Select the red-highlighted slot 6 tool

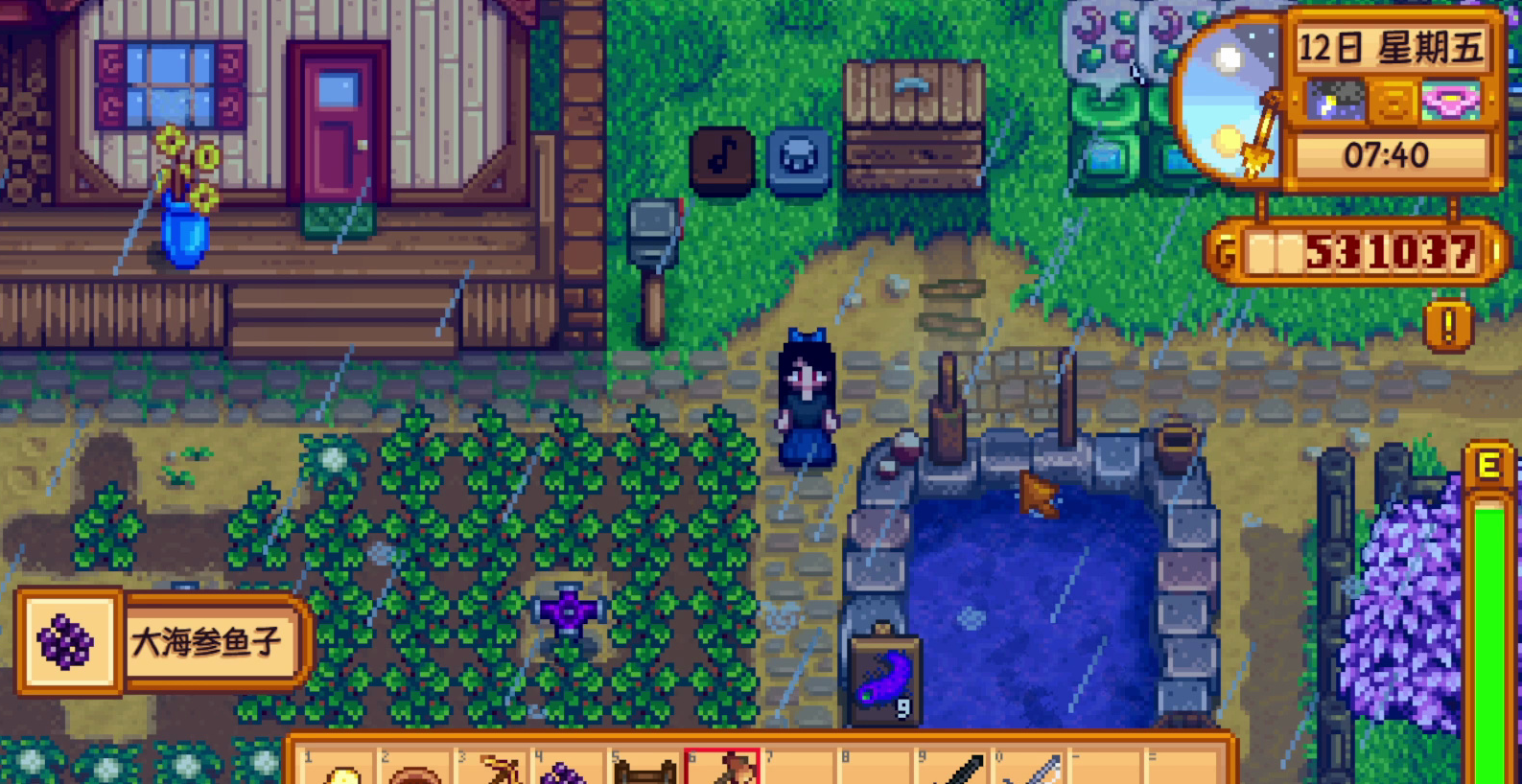(723, 769)
